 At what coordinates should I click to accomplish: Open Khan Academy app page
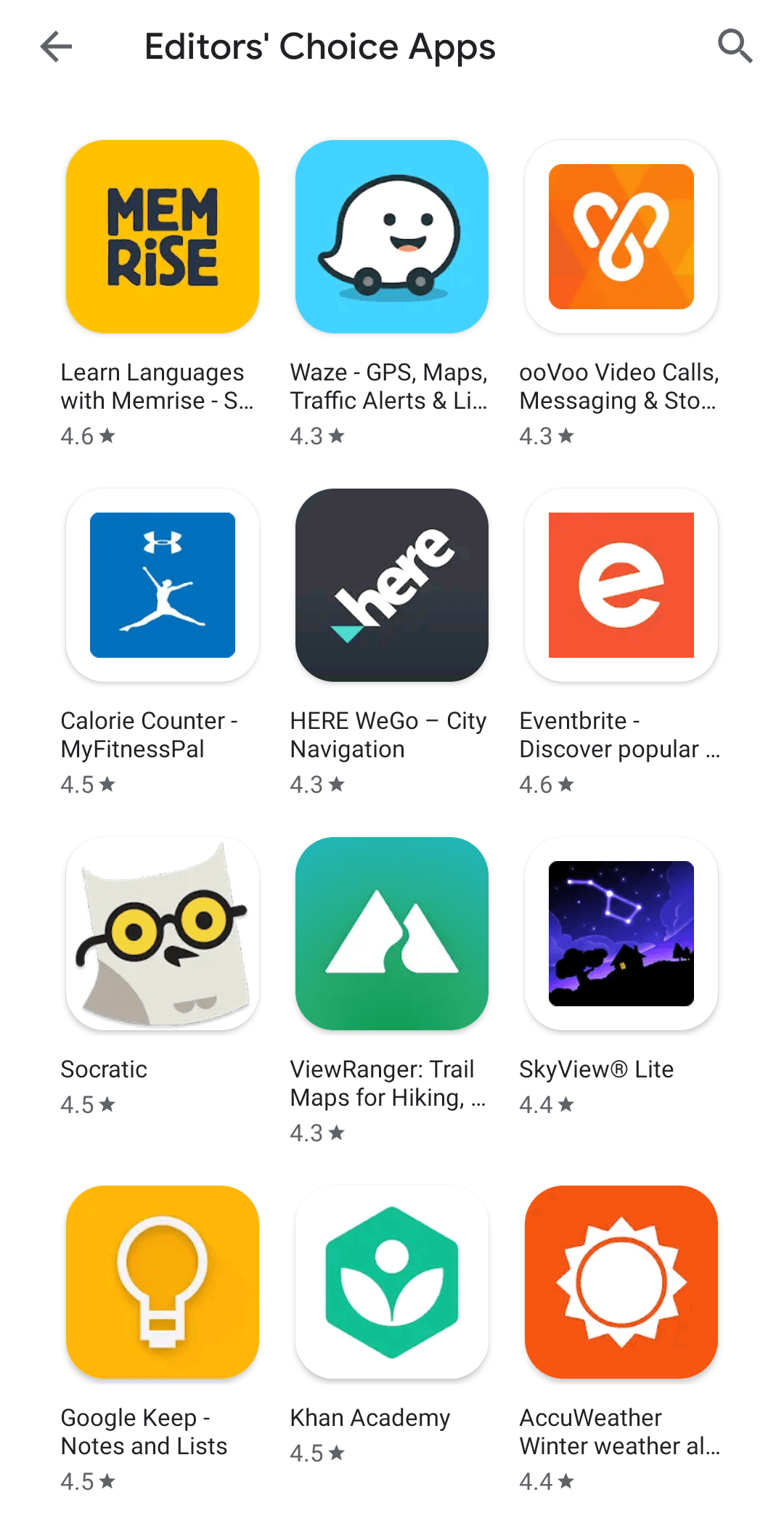pos(392,1283)
